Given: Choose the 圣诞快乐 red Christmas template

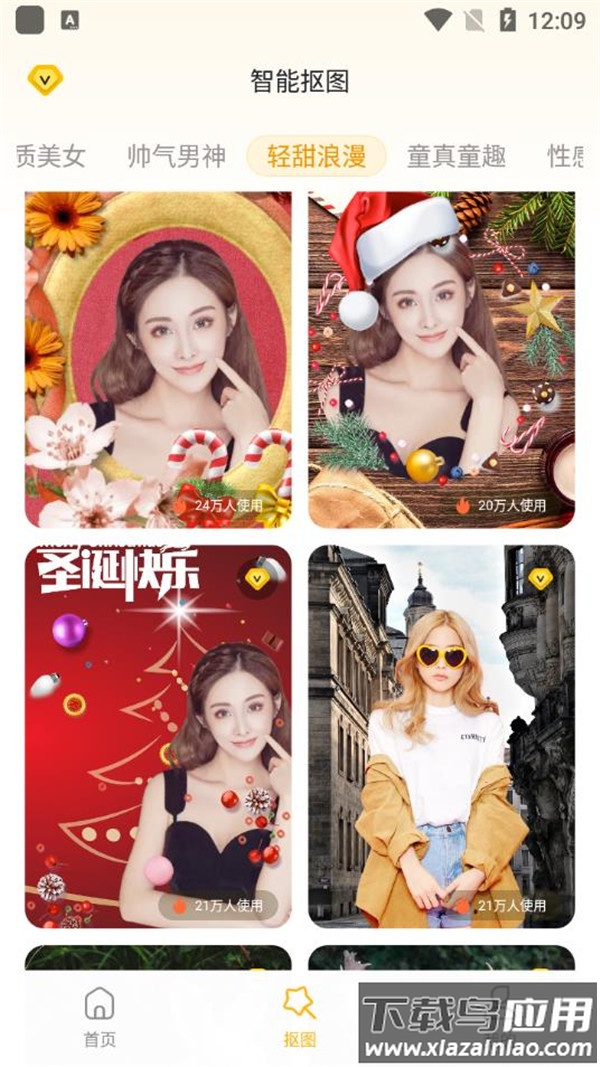Looking at the screenshot, I should (158, 736).
